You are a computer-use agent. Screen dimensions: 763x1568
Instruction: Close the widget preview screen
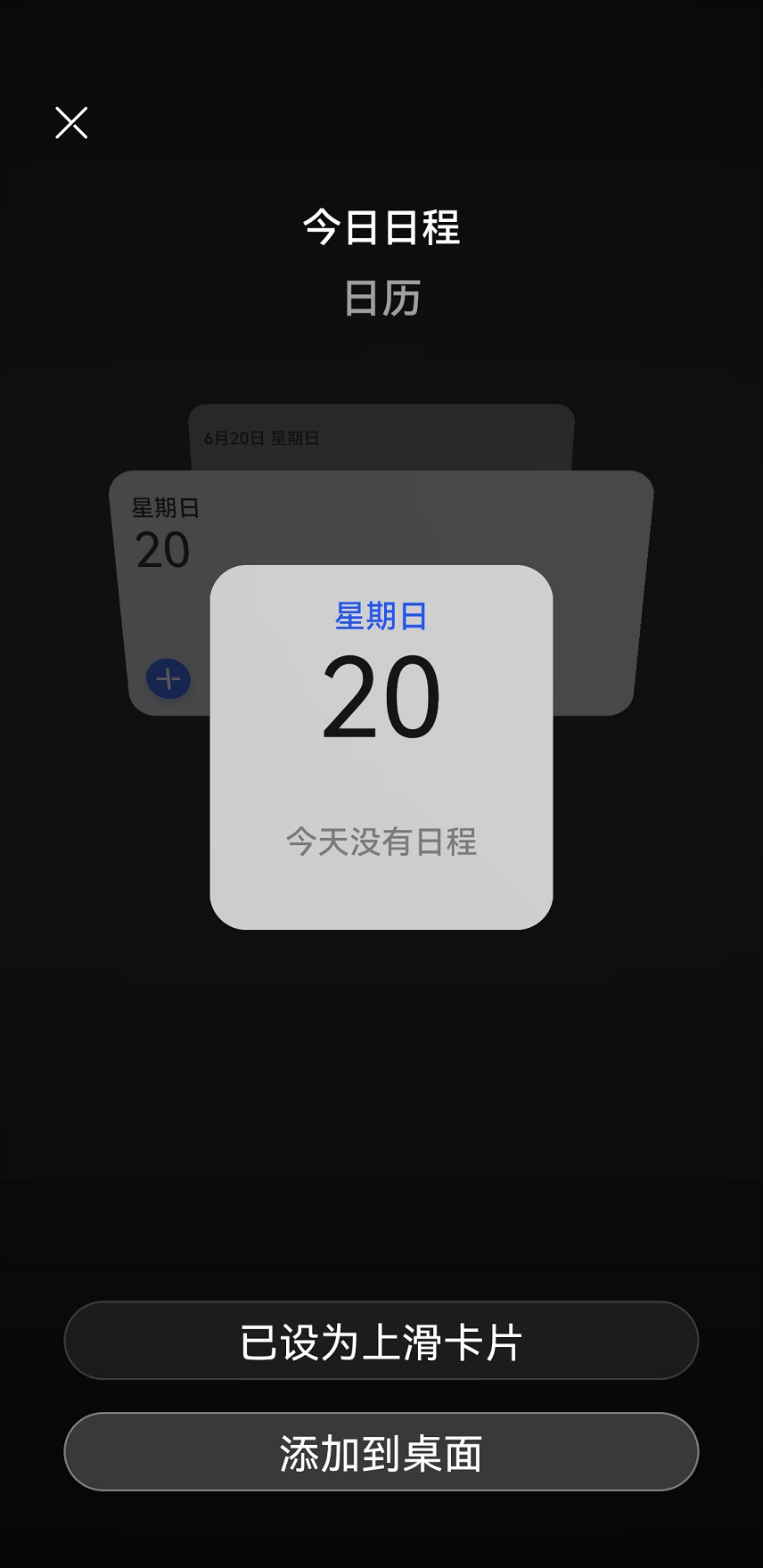click(71, 123)
